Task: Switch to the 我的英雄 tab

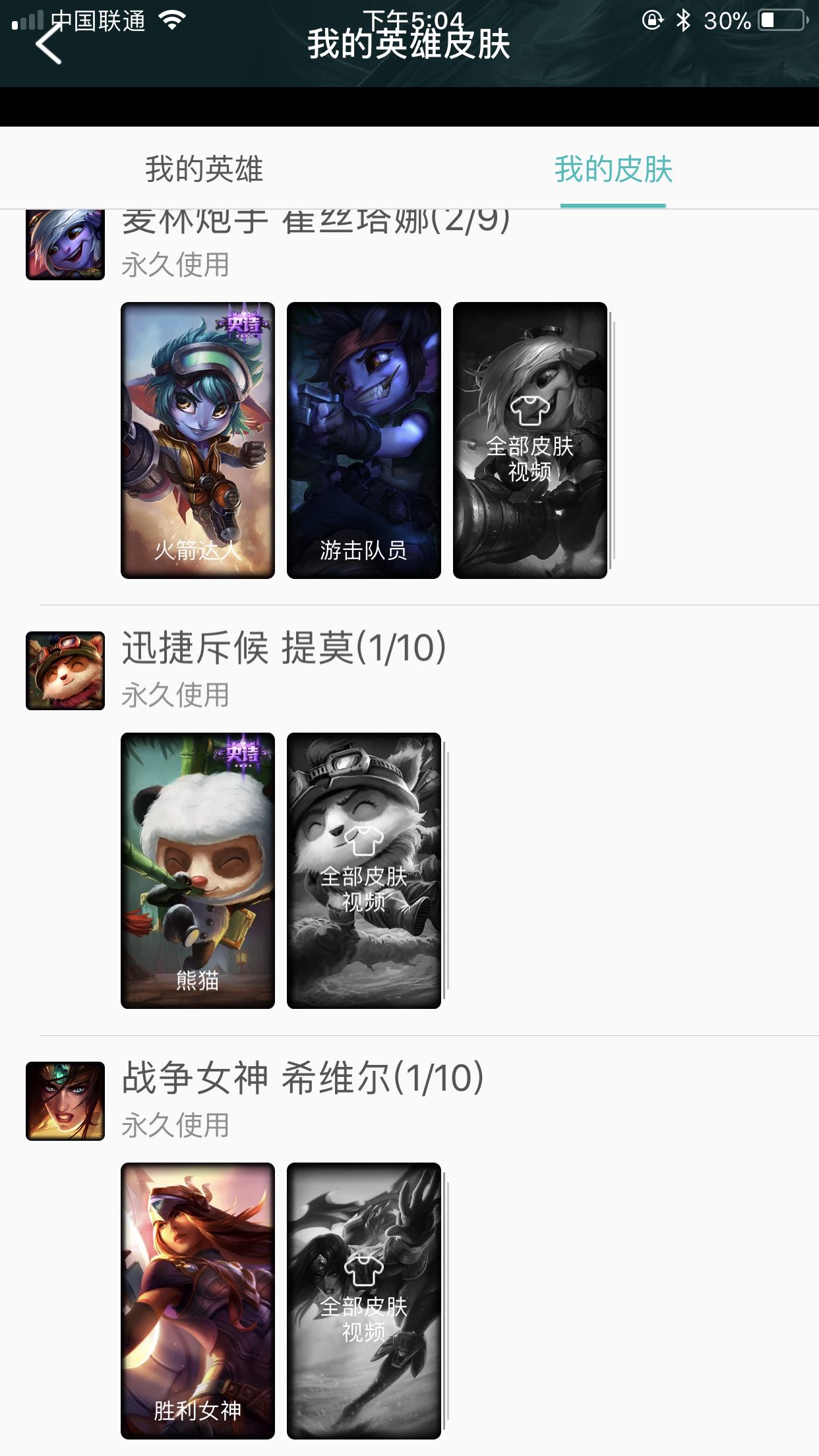Action: click(204, 169)
